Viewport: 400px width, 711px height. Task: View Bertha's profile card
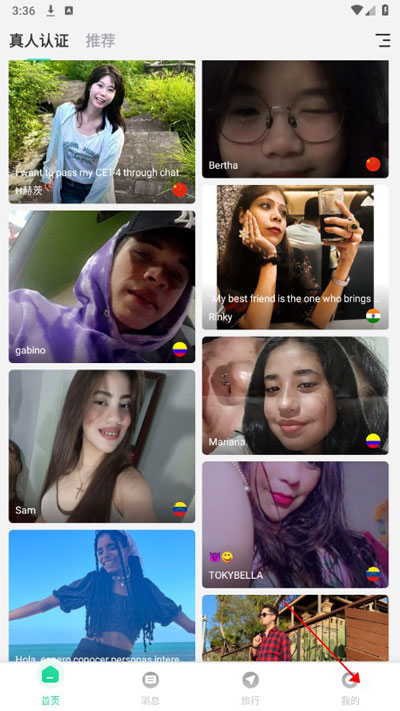[x=295, y=119]
